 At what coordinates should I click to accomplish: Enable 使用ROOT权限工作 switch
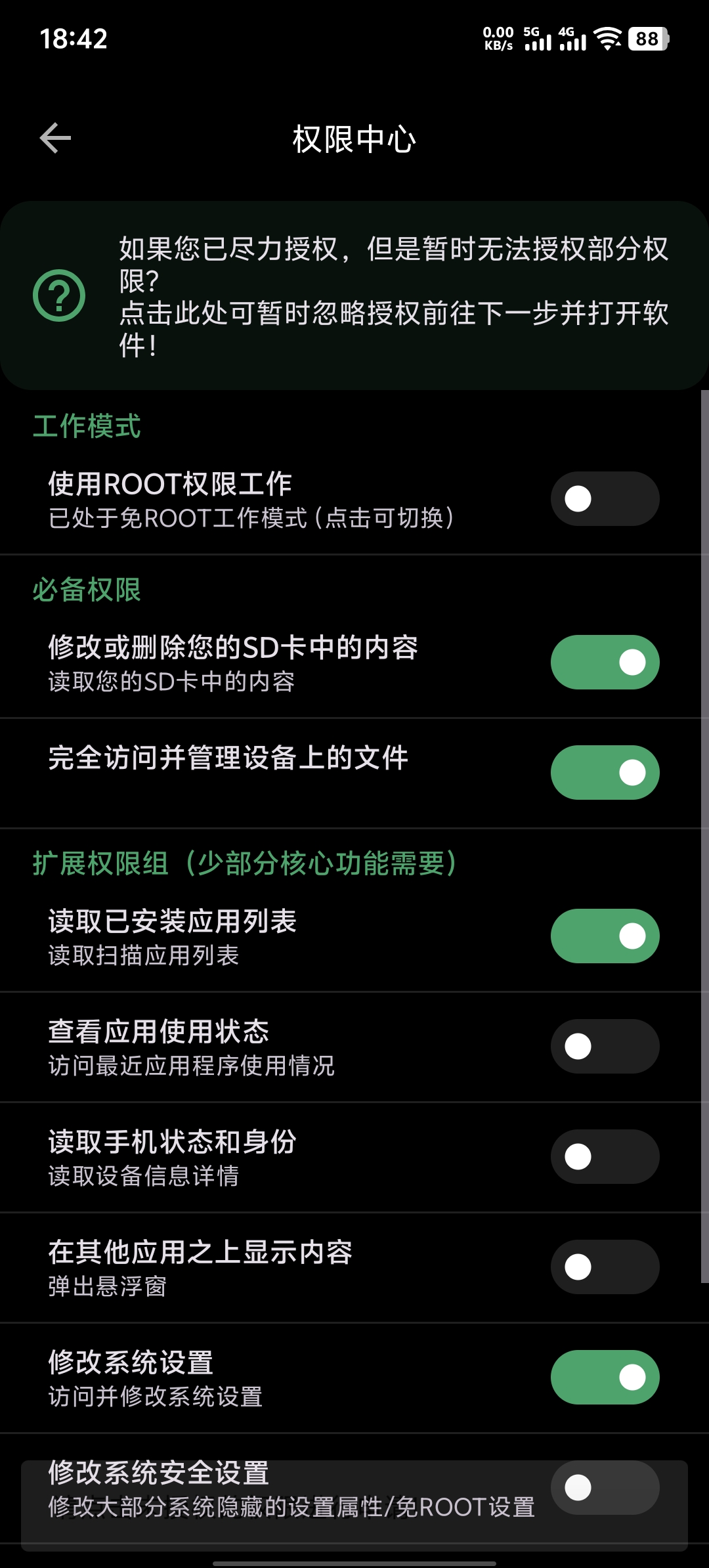pyautogui.click(x=605, y=499)
